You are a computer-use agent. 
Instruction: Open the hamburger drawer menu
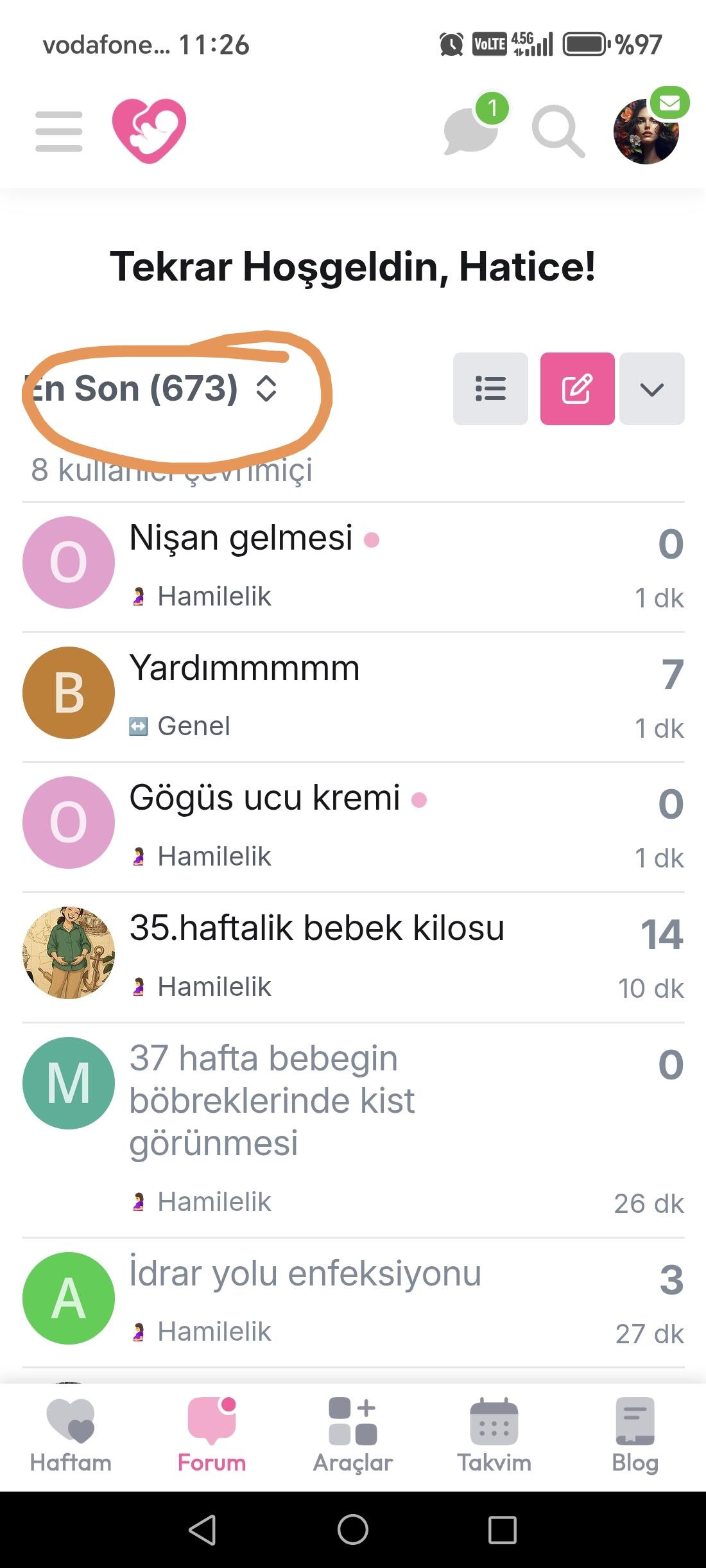59,132
